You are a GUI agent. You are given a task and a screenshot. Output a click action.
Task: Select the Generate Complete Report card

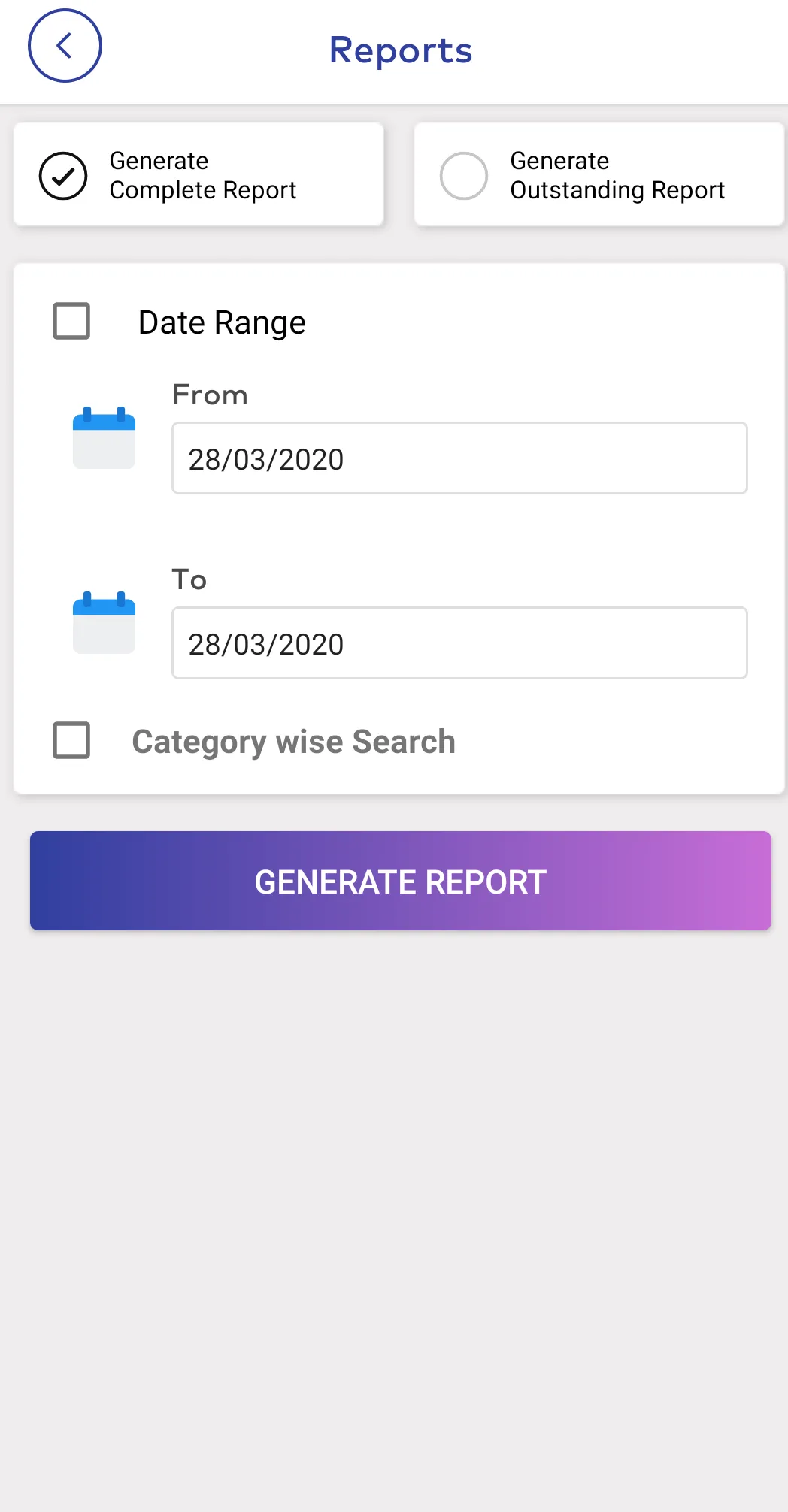(x=198, y=174)
